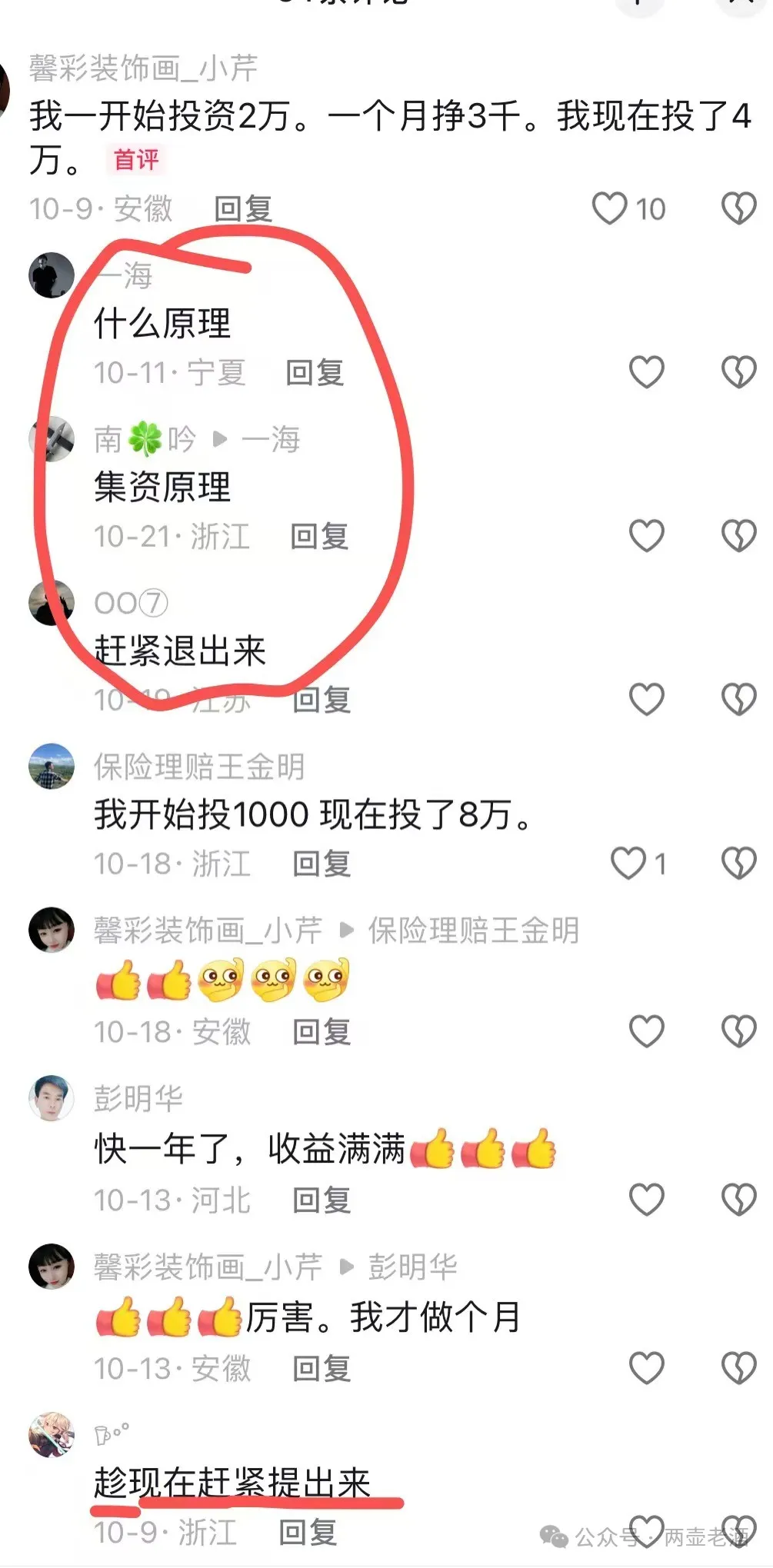Image resolution: width=773 pixels, height=1568 pixels.
Task: Reply to the top comment from 安徽
Action: pyautogui.click(x=243, y=209)
